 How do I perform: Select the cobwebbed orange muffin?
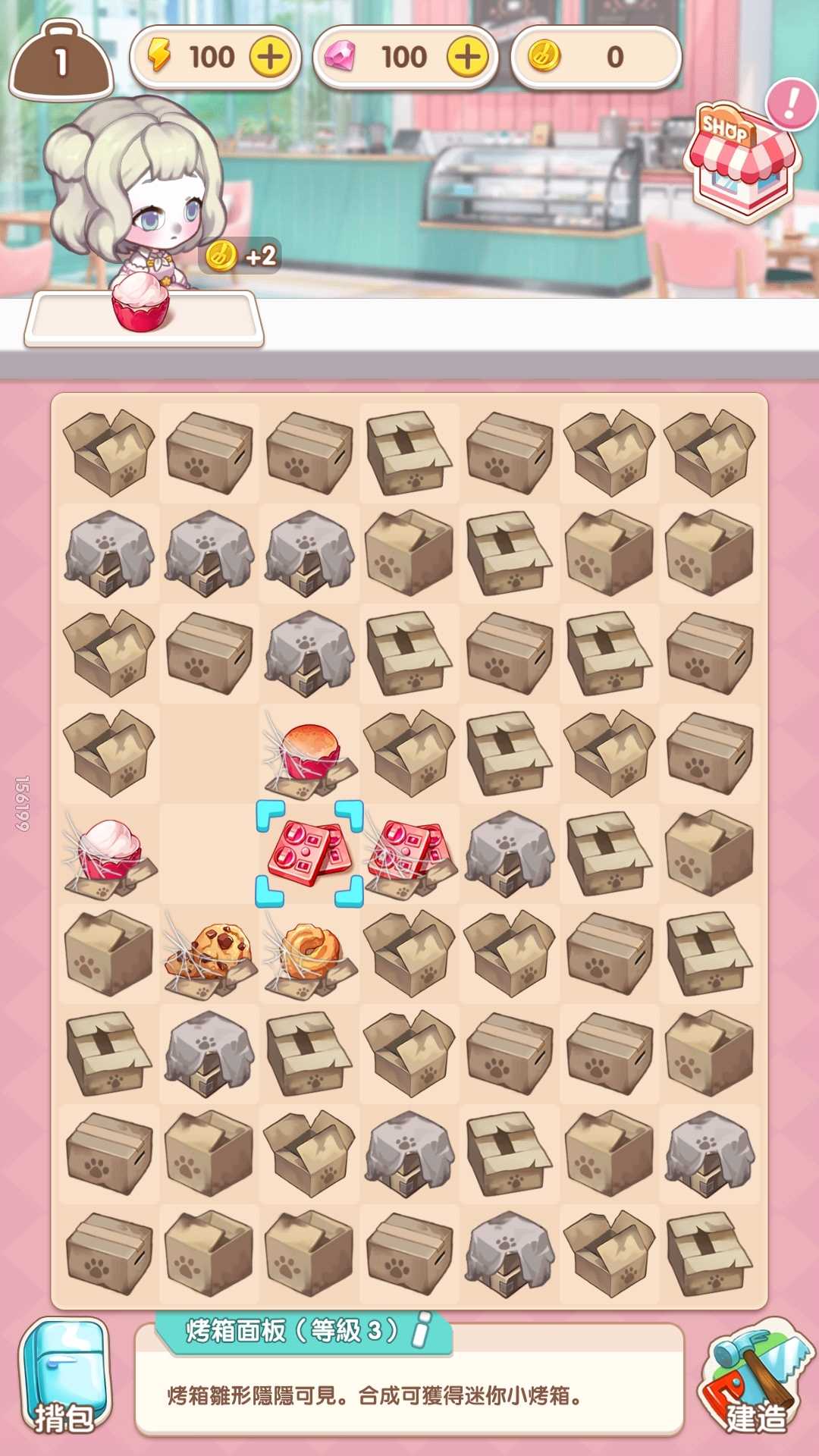[x=309, y=753]
